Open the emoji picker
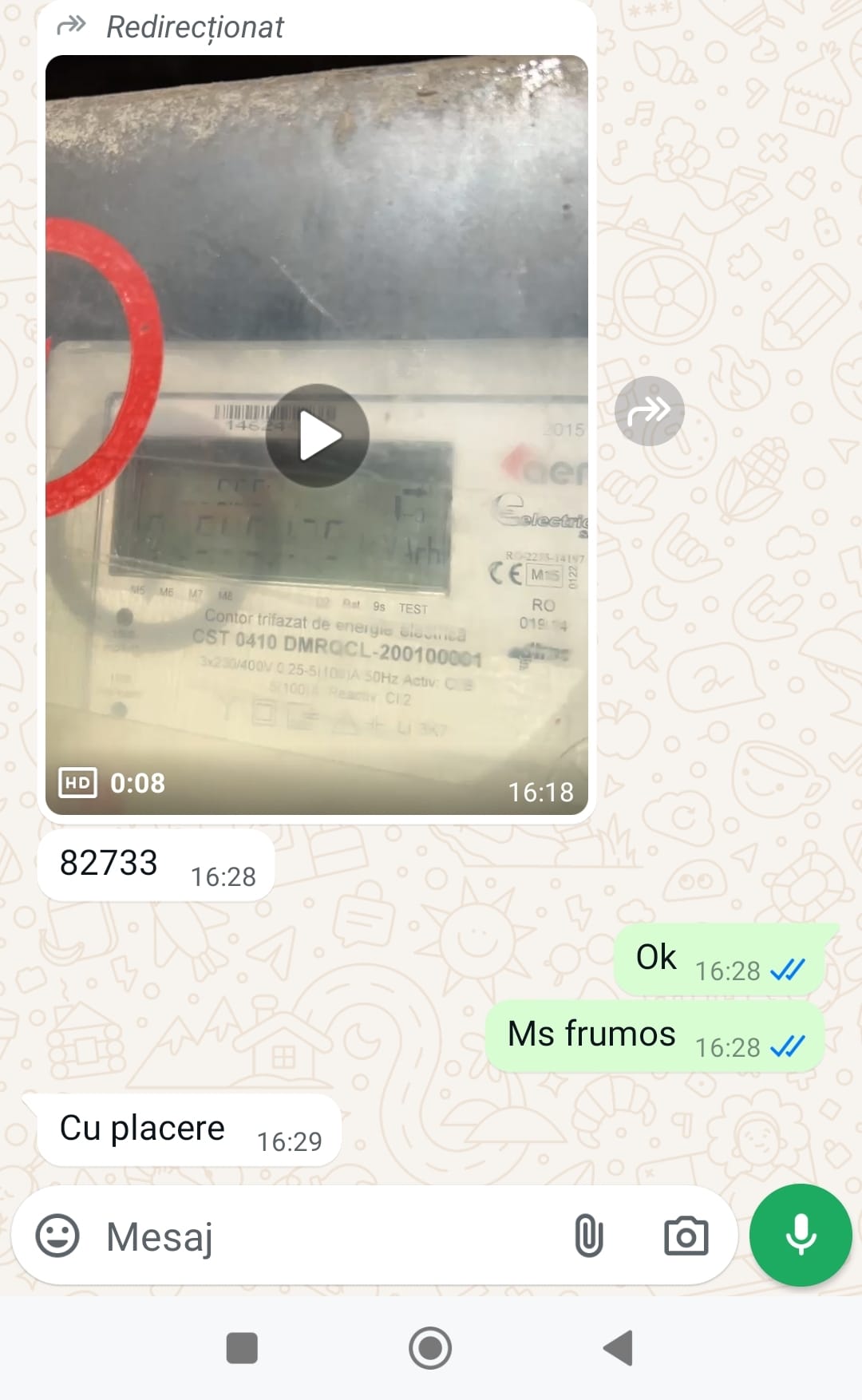Viewport: 862px width, 1400px height. coord(57,1236)
